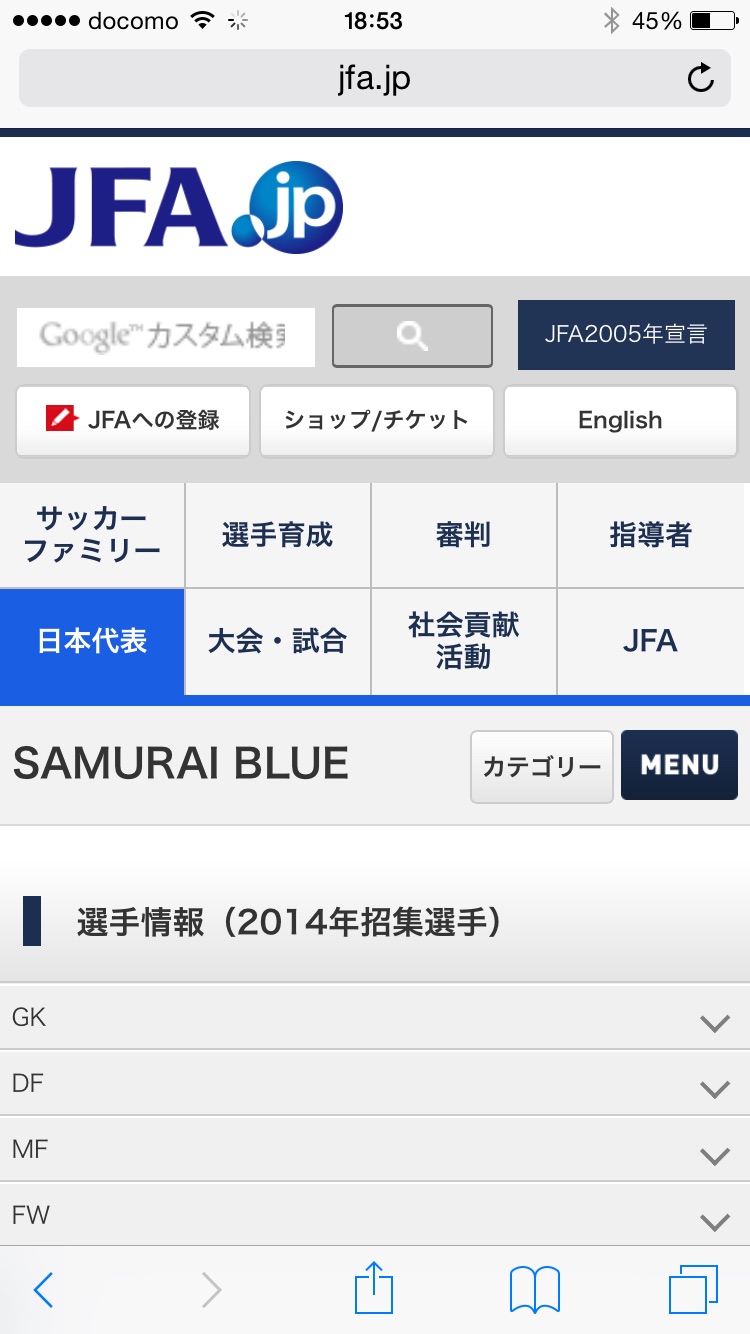Viewport: 750px width, 1334px height.
Task: Switch the site to English
Action: [620, 420]
